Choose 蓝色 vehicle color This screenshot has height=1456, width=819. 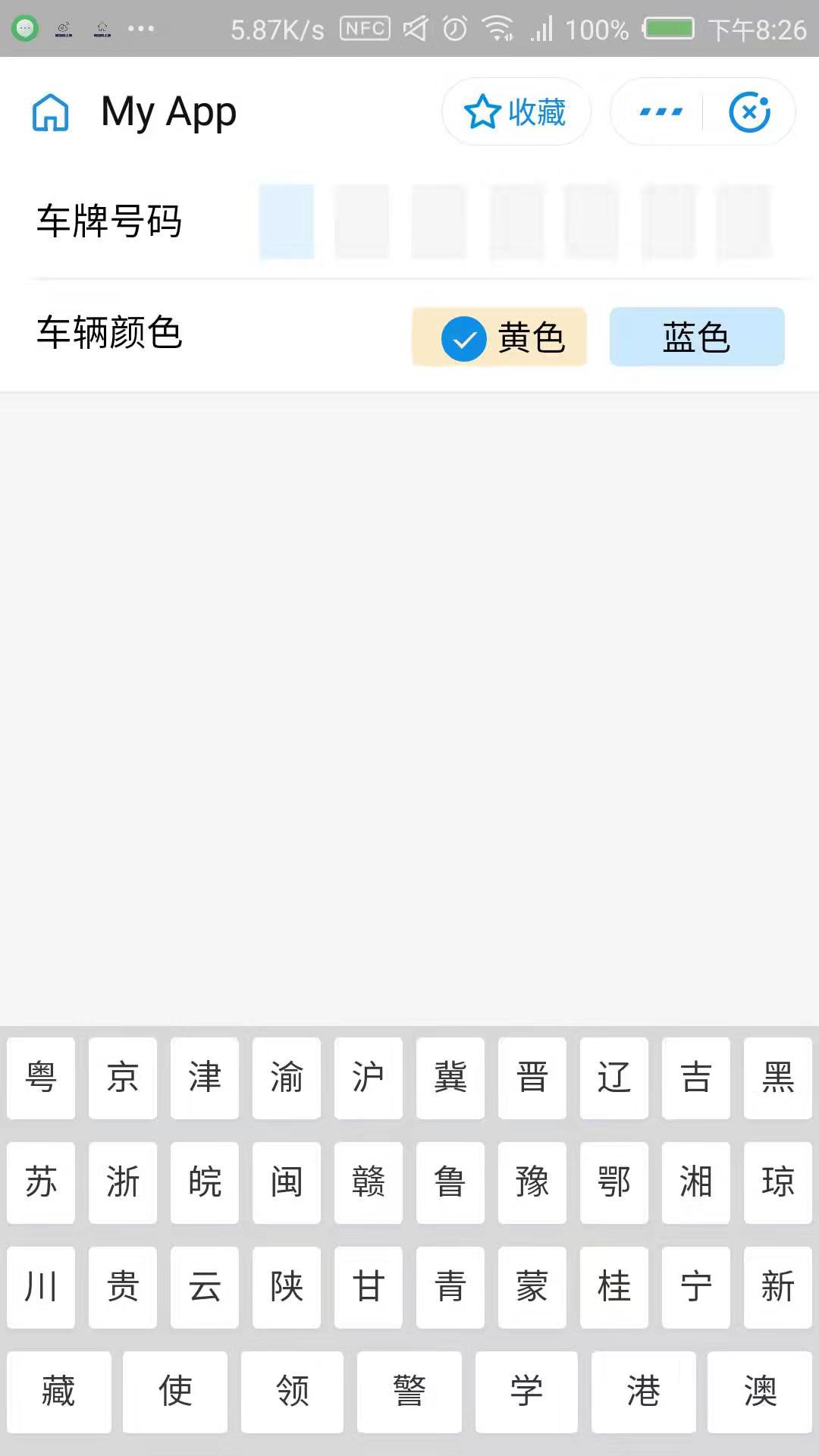[x=696, y=337]
